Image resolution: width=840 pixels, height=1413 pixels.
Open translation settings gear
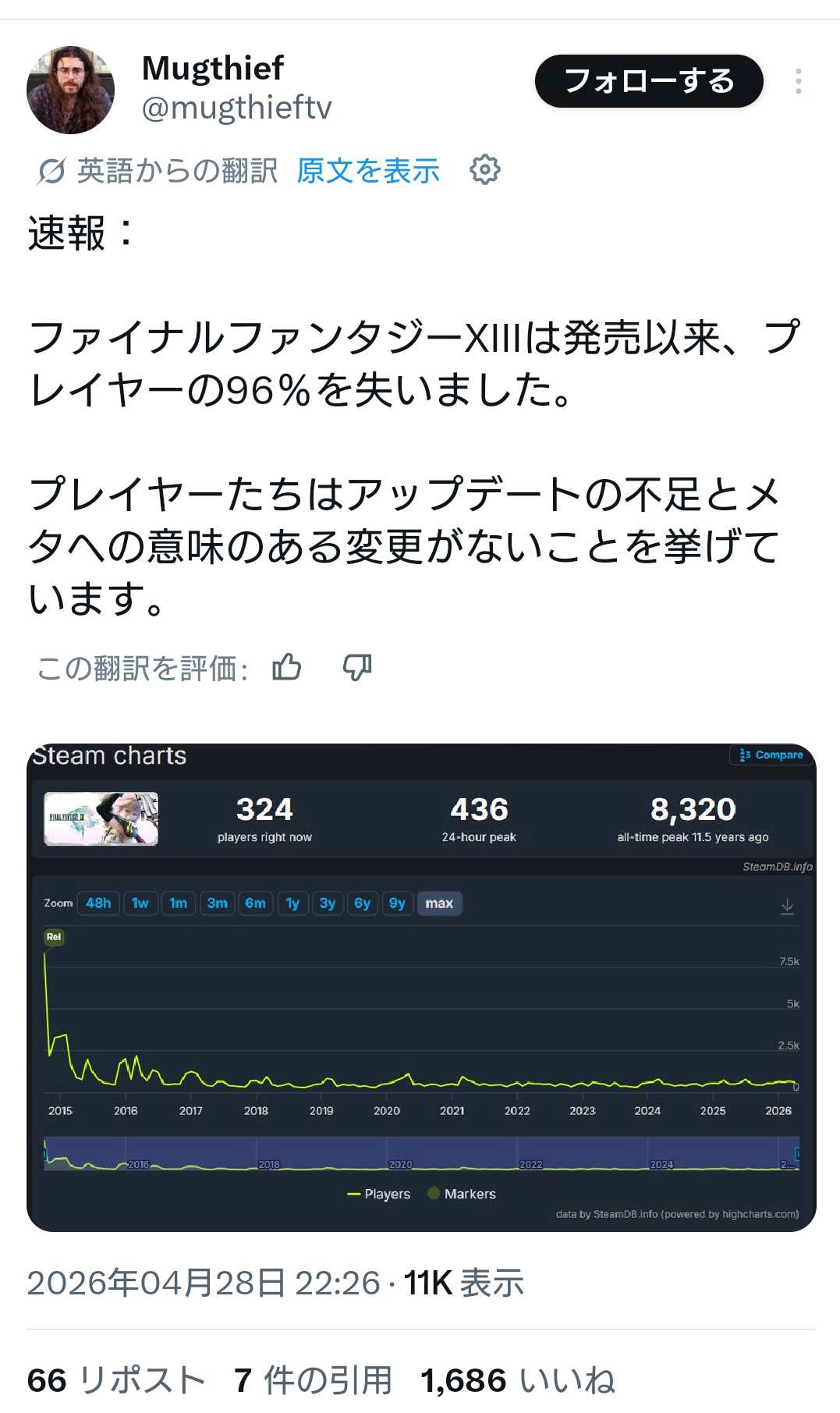click(x=484, y=169)
